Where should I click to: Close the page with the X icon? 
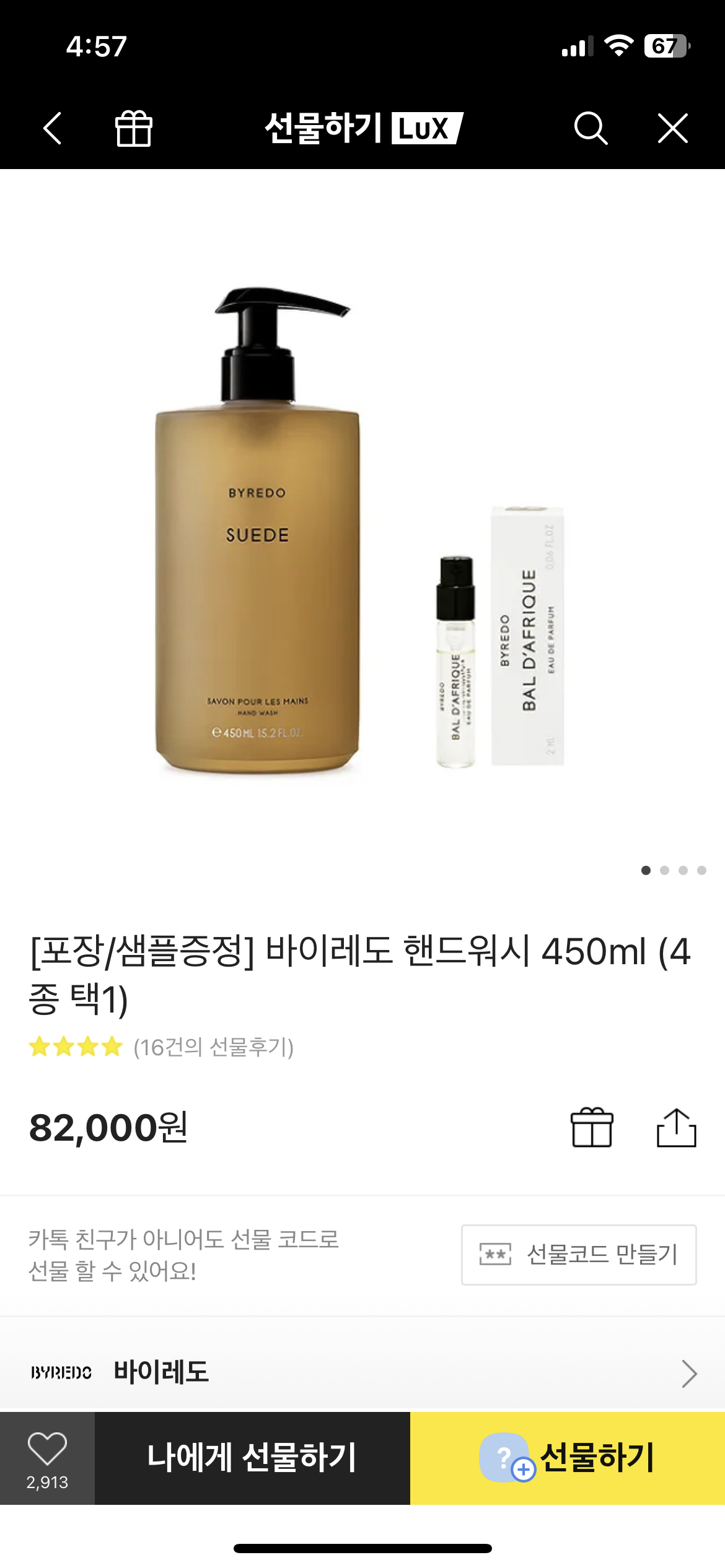[672, 128]
